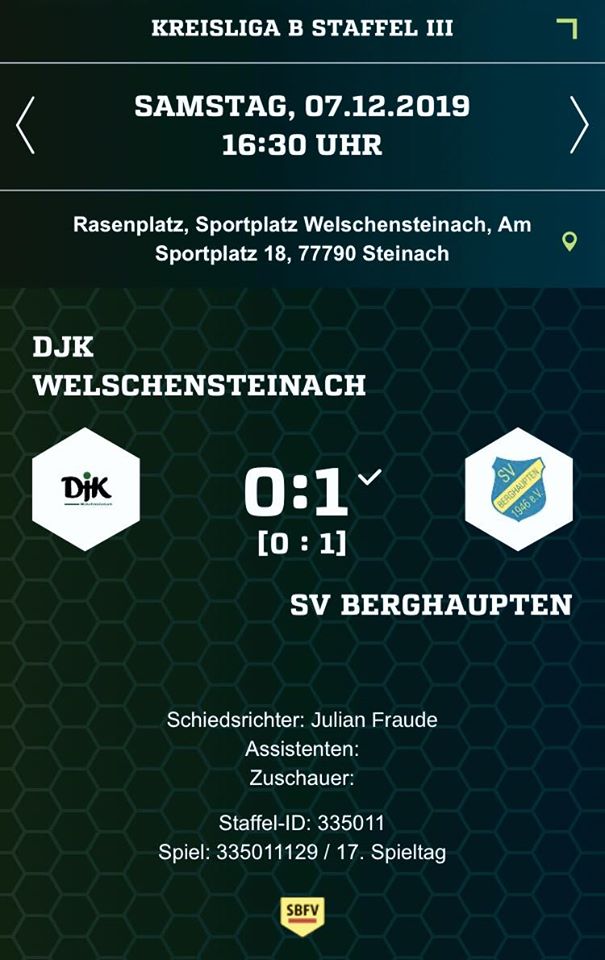Go to the previous match arrow
The width and height of the screenshot is (605, 960).
point(26,125)
